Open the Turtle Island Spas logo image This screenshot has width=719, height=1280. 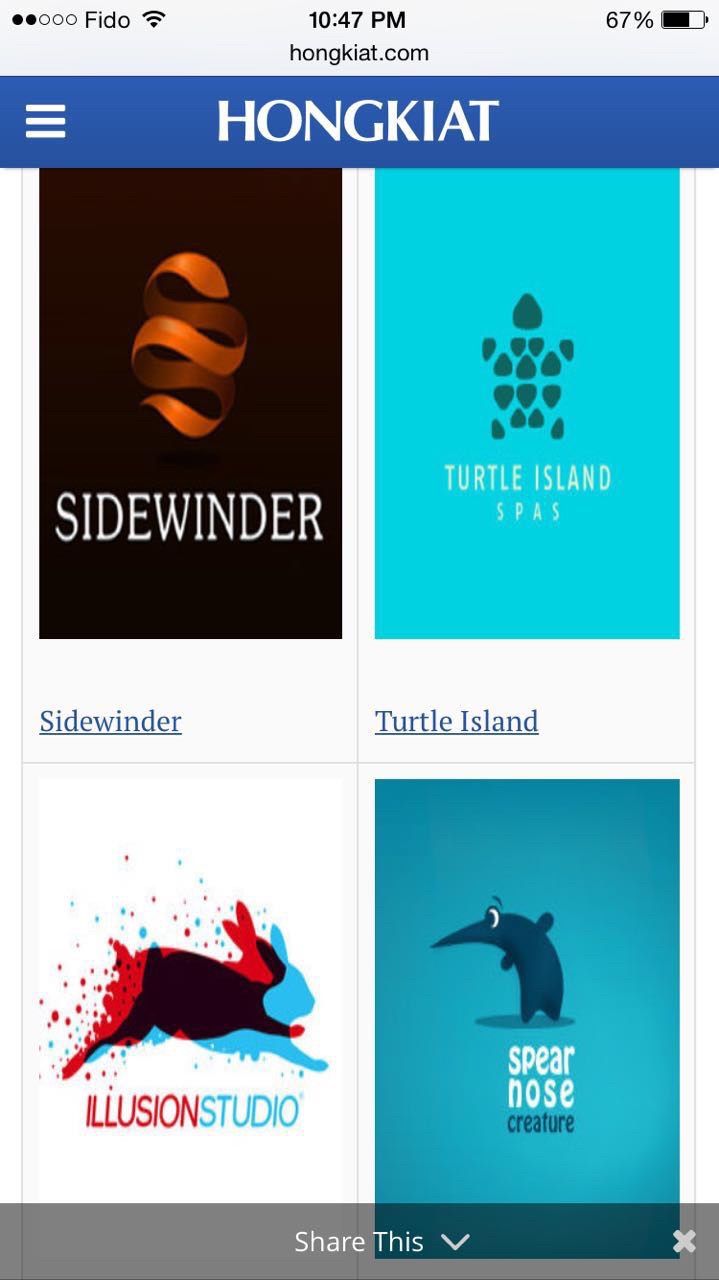point(527,403)
